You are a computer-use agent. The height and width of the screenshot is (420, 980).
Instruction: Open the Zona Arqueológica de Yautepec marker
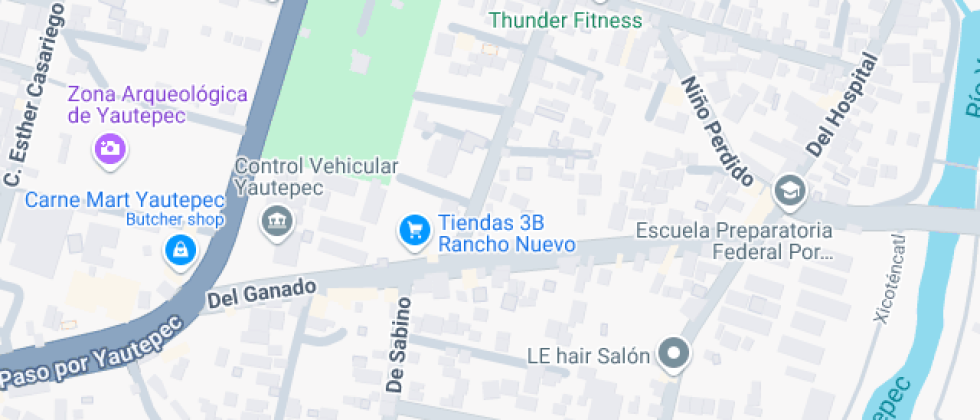(x=108, y=150)
